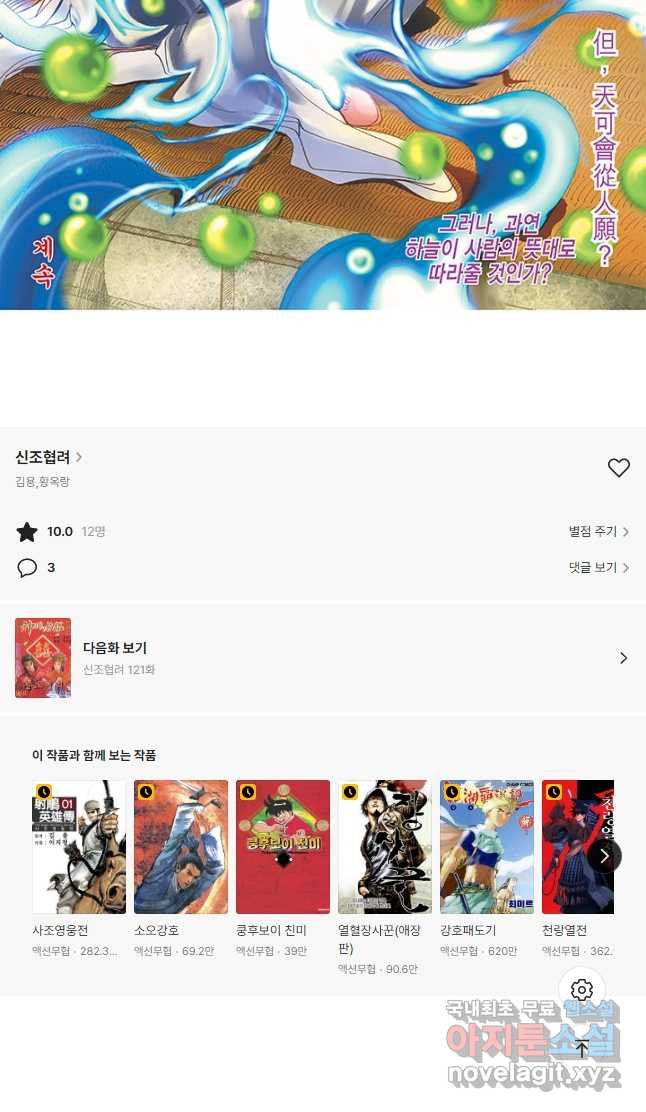Favorite this series with the heart icon

pos(619,467)
